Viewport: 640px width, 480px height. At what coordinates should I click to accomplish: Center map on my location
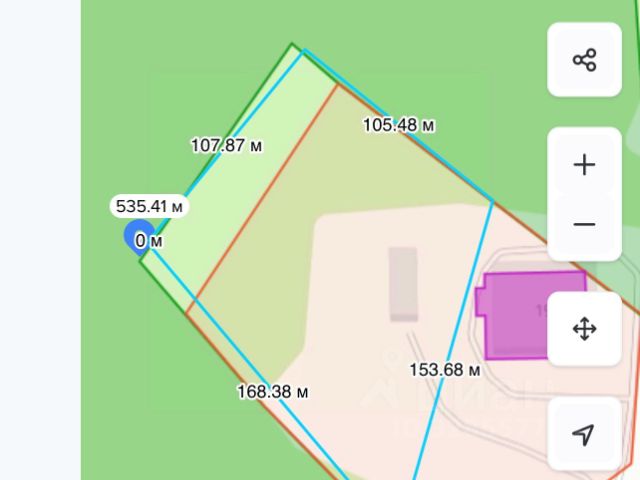tap(584, 434)
